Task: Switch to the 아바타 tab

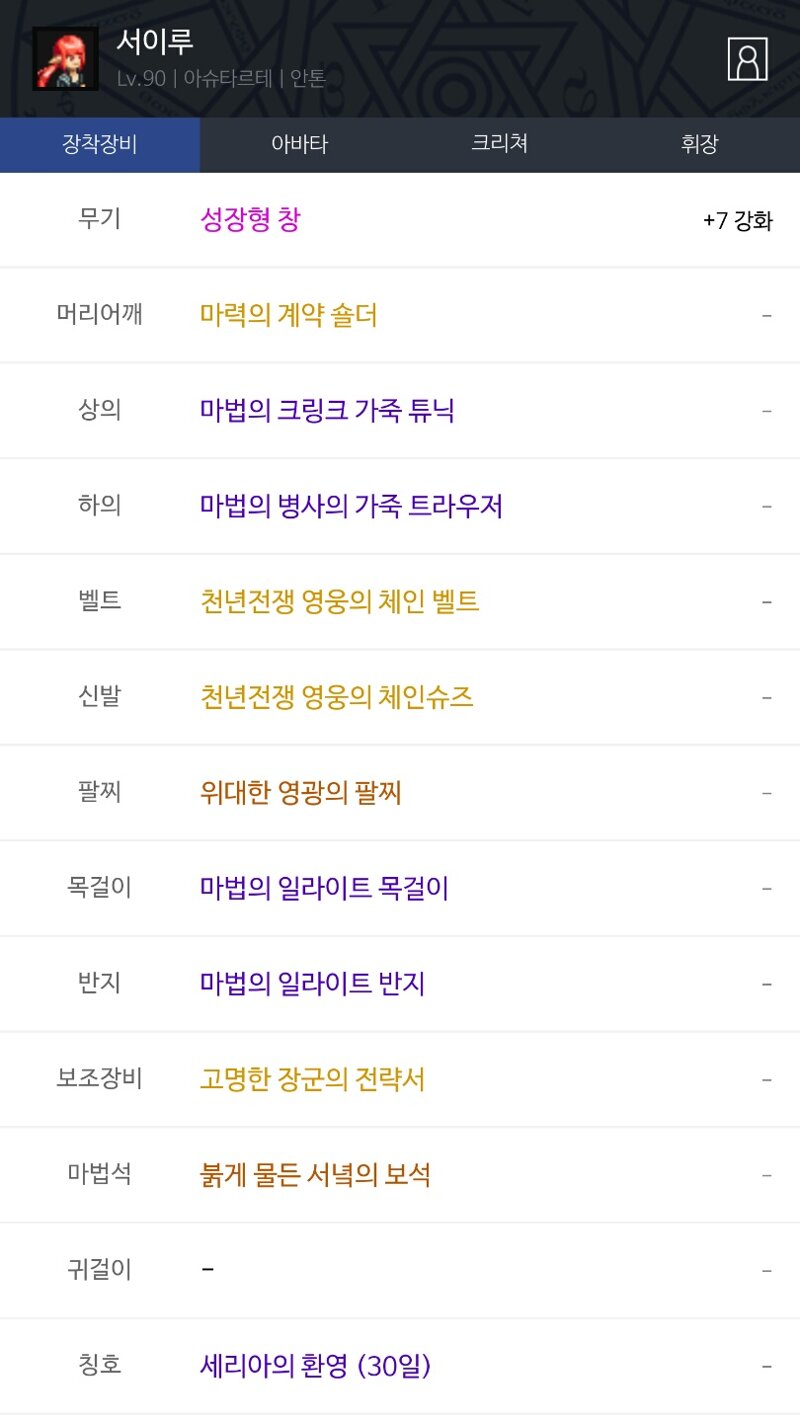Action: point(300,145)
